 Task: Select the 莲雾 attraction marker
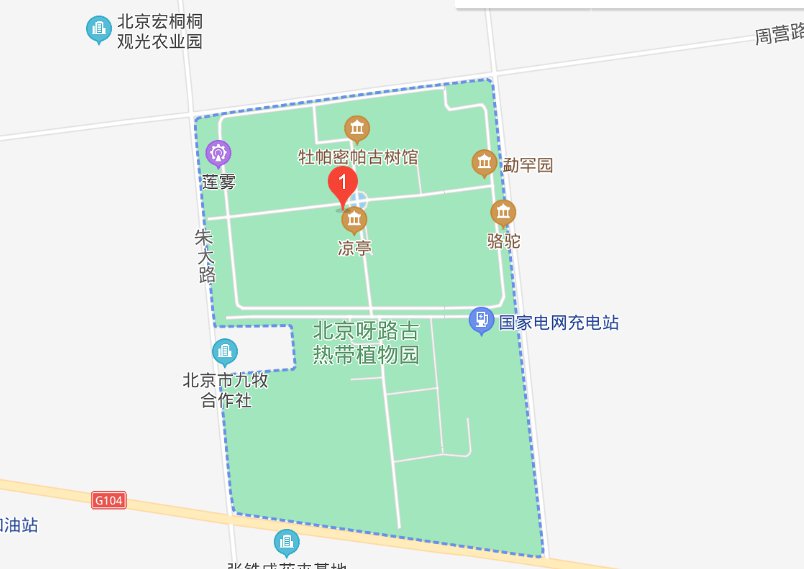(x=218, y=154)
